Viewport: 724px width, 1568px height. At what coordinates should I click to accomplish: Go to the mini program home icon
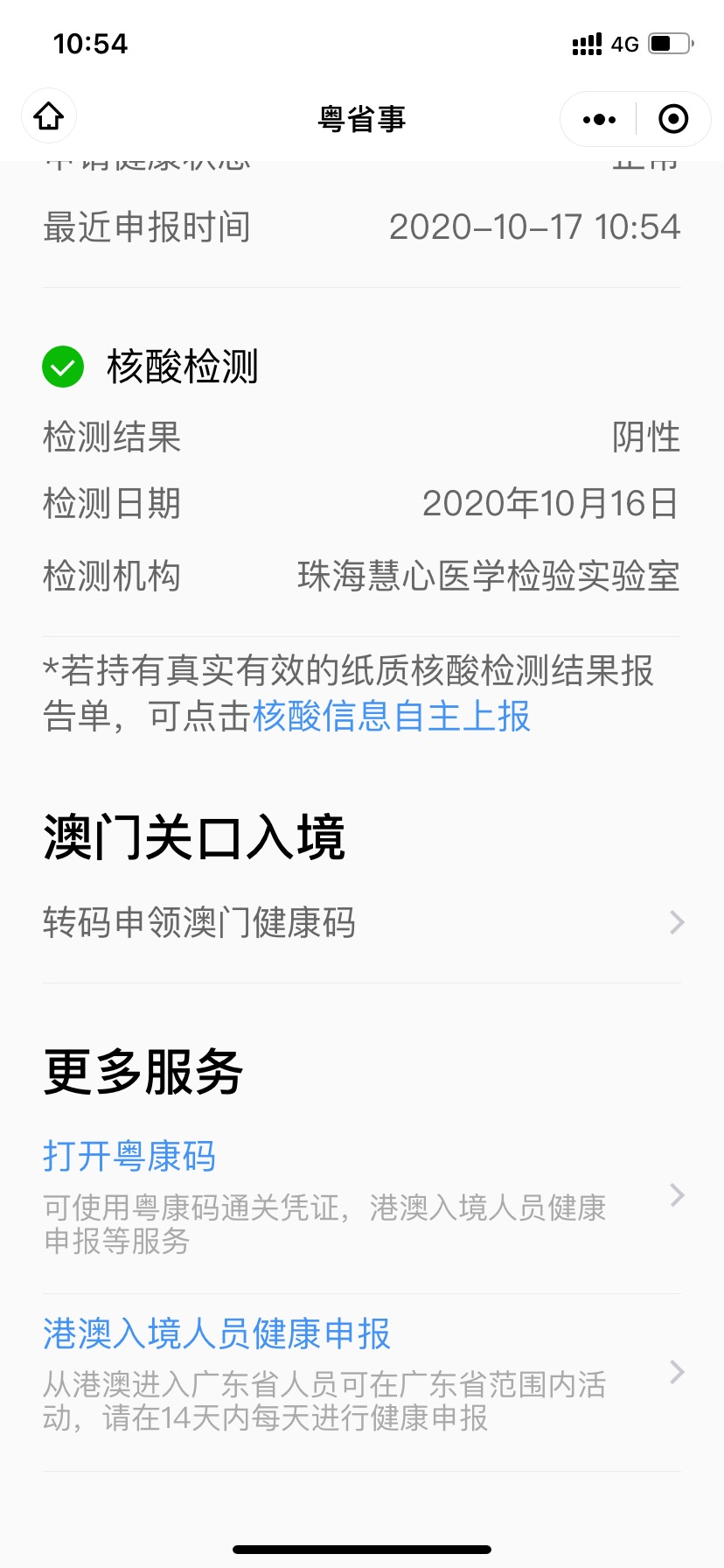point(49,116)
